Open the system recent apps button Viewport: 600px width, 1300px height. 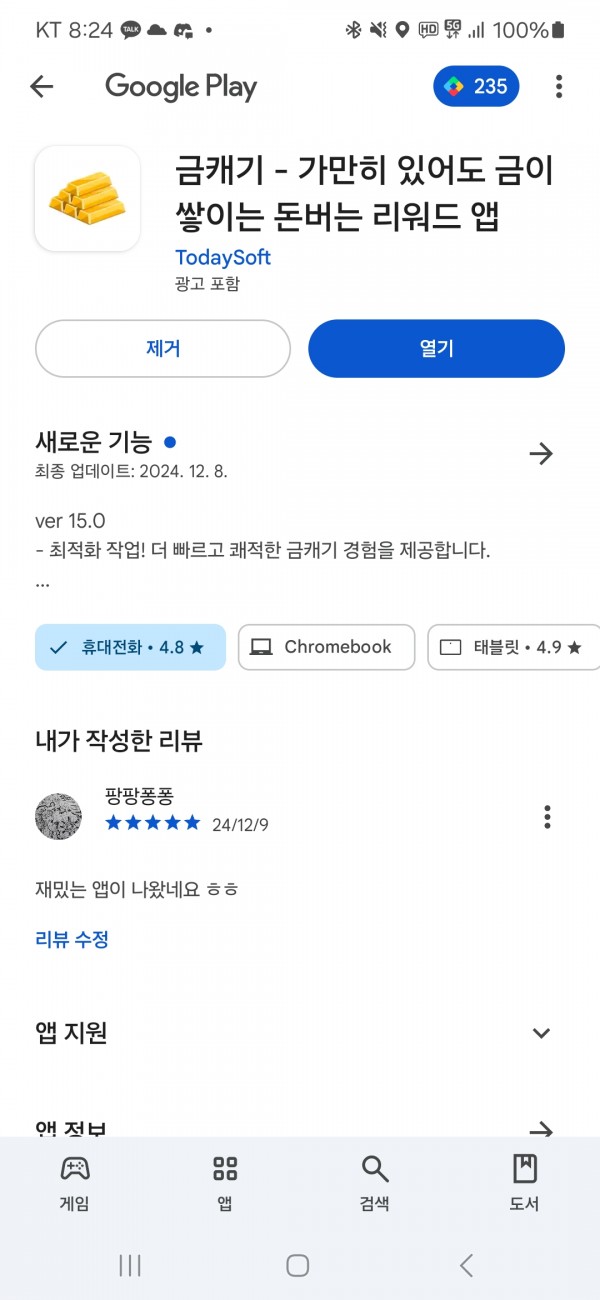tap(129, 1265)
